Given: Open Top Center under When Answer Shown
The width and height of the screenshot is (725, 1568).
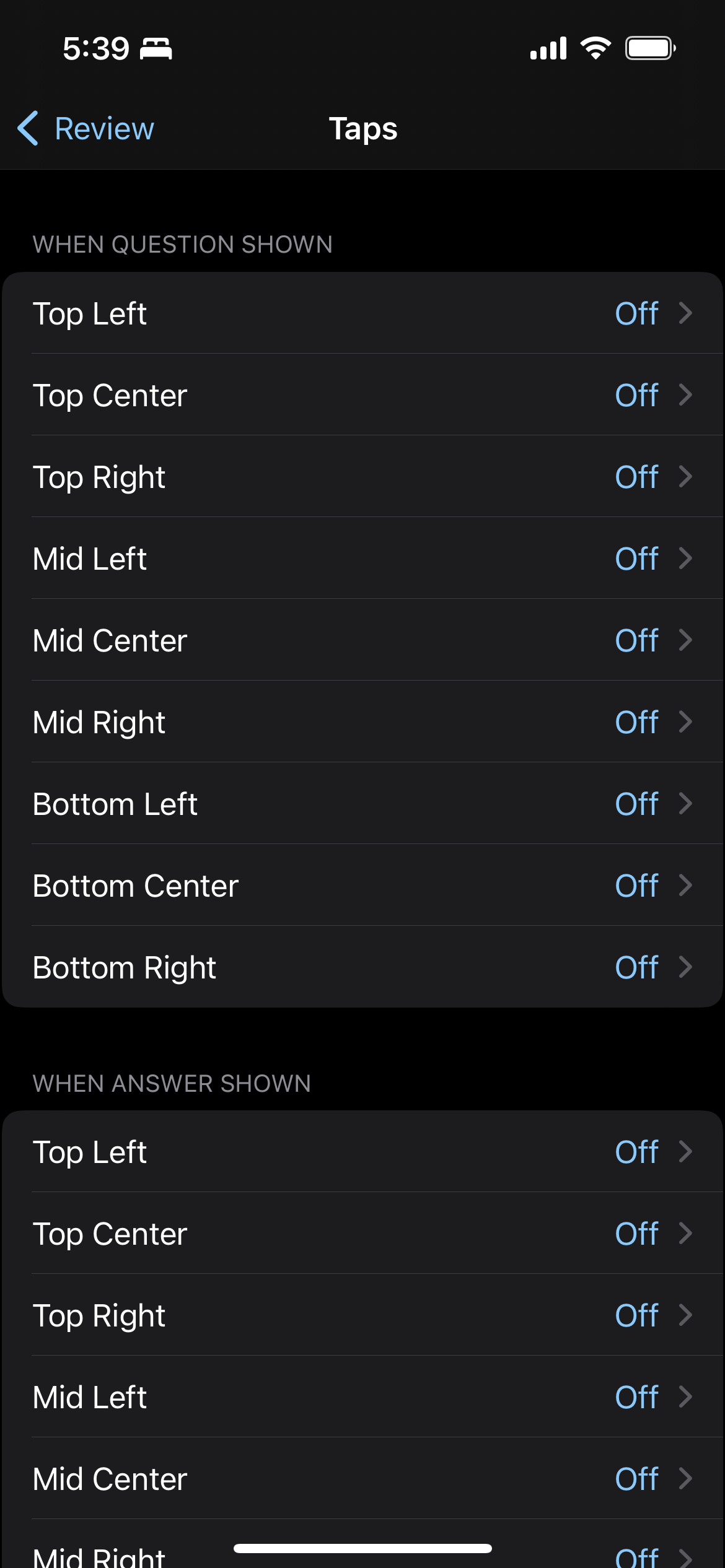Looking at the screenshot, I should [x=362, y=1234].
